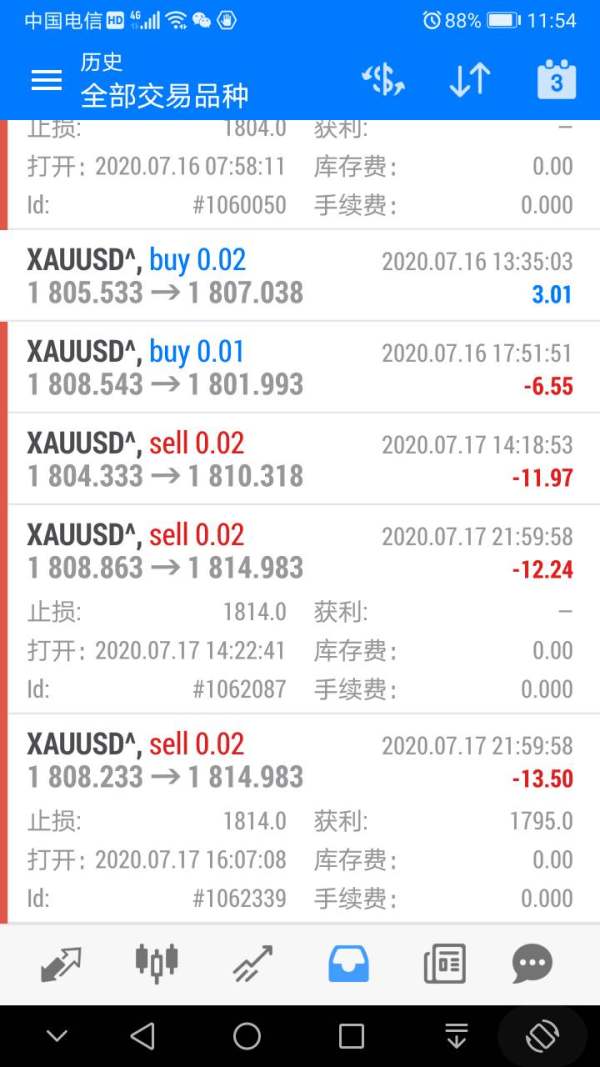The height and width of the screenshot is (1067, 600).
Task: Open the chat messages tab
Action: [532, 963]
